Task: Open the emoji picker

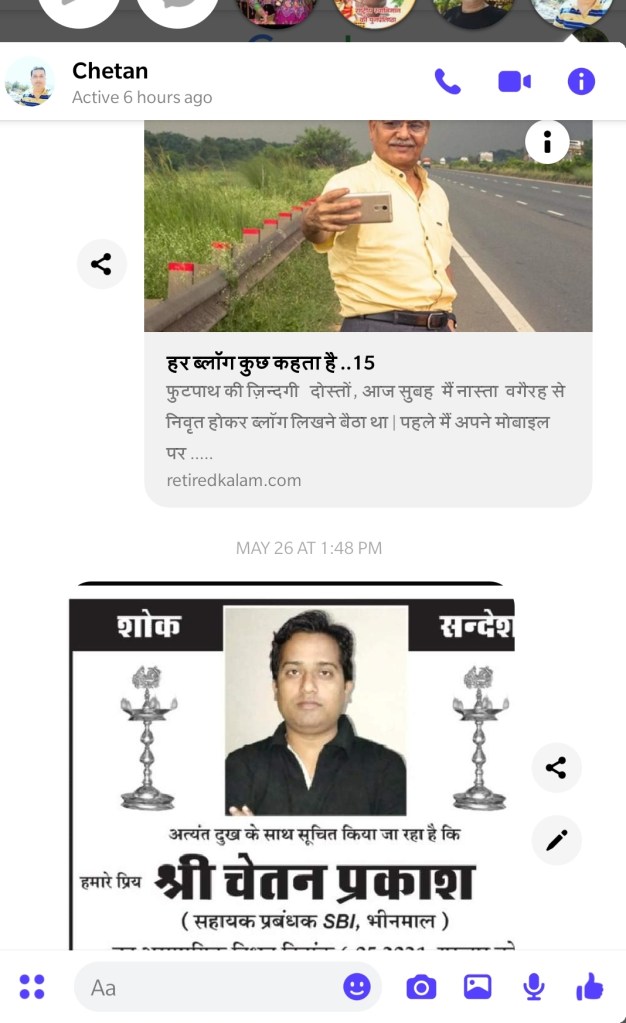Action: click(x=357, y=987)
